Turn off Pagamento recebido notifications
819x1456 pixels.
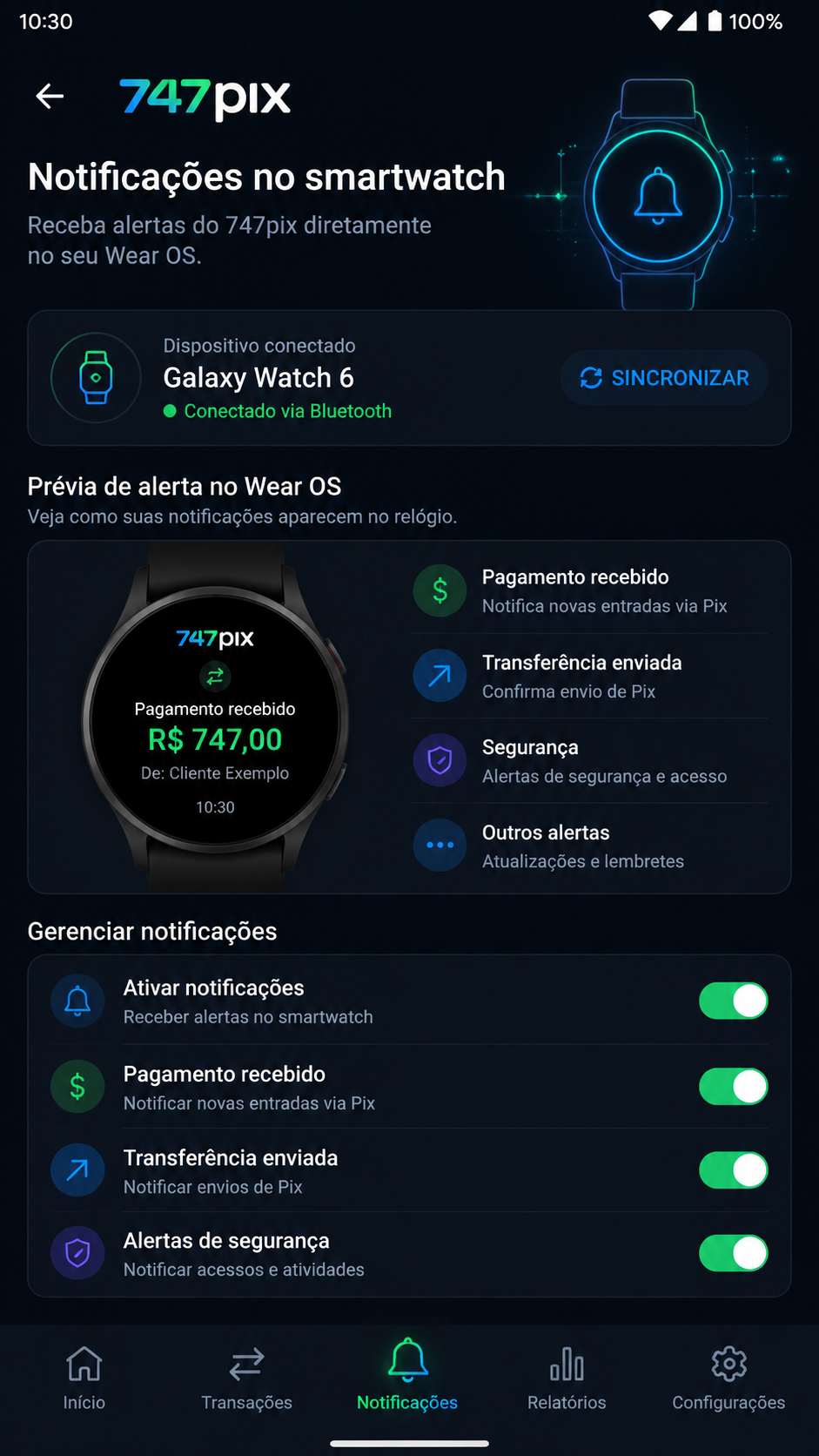pyautogui.click(x=733, y=1086)
